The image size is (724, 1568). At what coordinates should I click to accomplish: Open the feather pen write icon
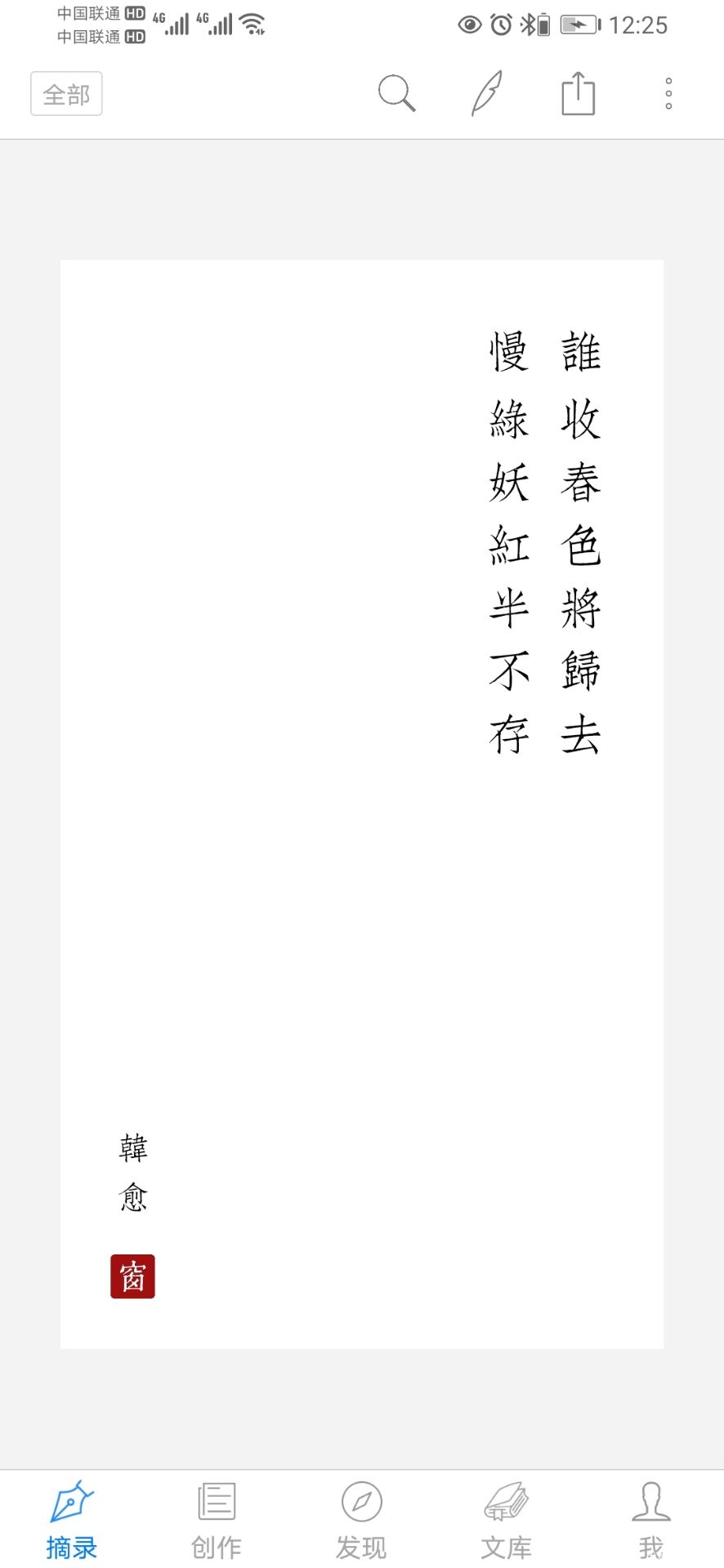pyautogui.click(x=487, y=93)
